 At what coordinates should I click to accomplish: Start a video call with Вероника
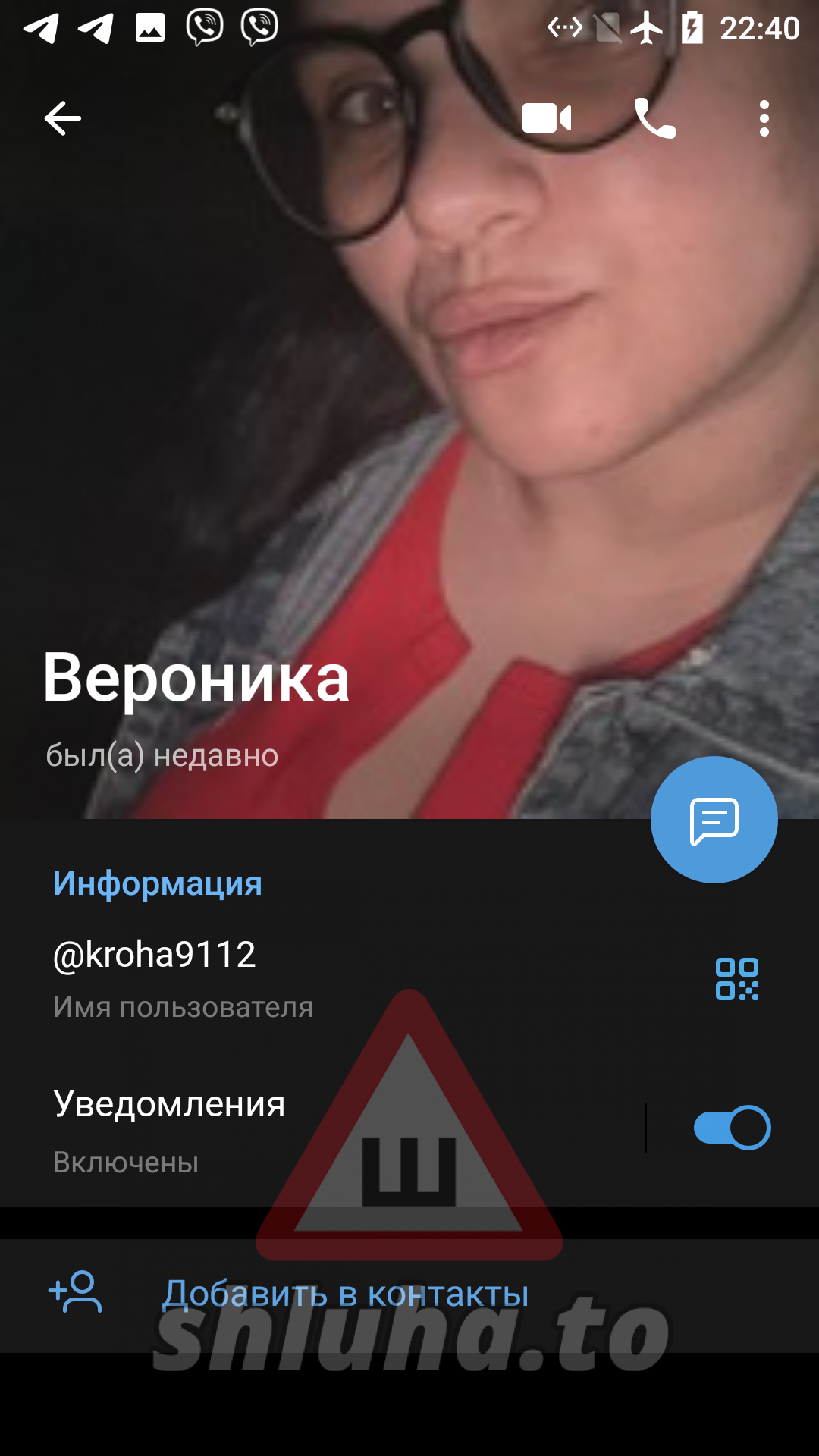(x=547, y=118)
